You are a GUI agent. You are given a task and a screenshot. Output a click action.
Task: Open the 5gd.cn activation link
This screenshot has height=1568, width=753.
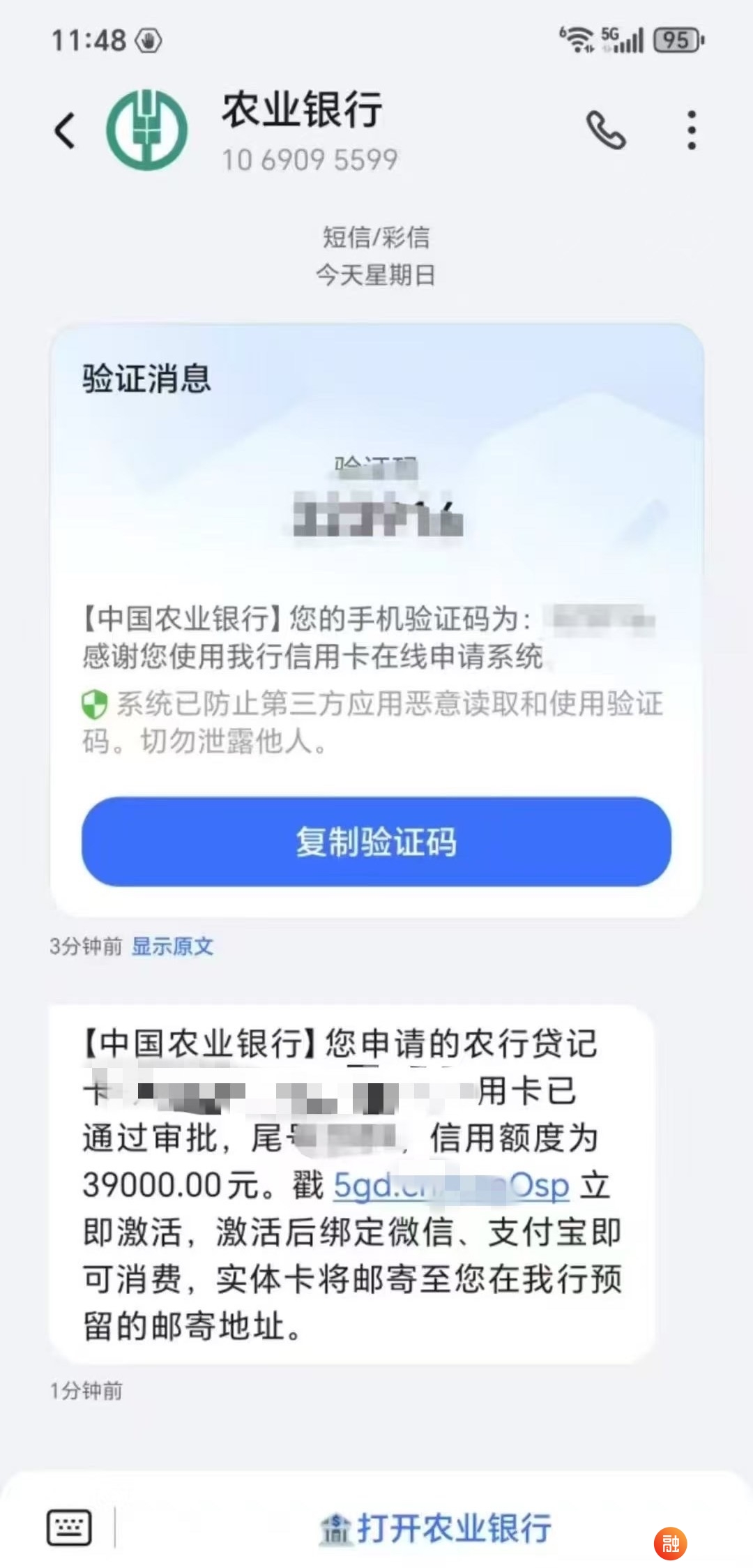pos(450,1185)
